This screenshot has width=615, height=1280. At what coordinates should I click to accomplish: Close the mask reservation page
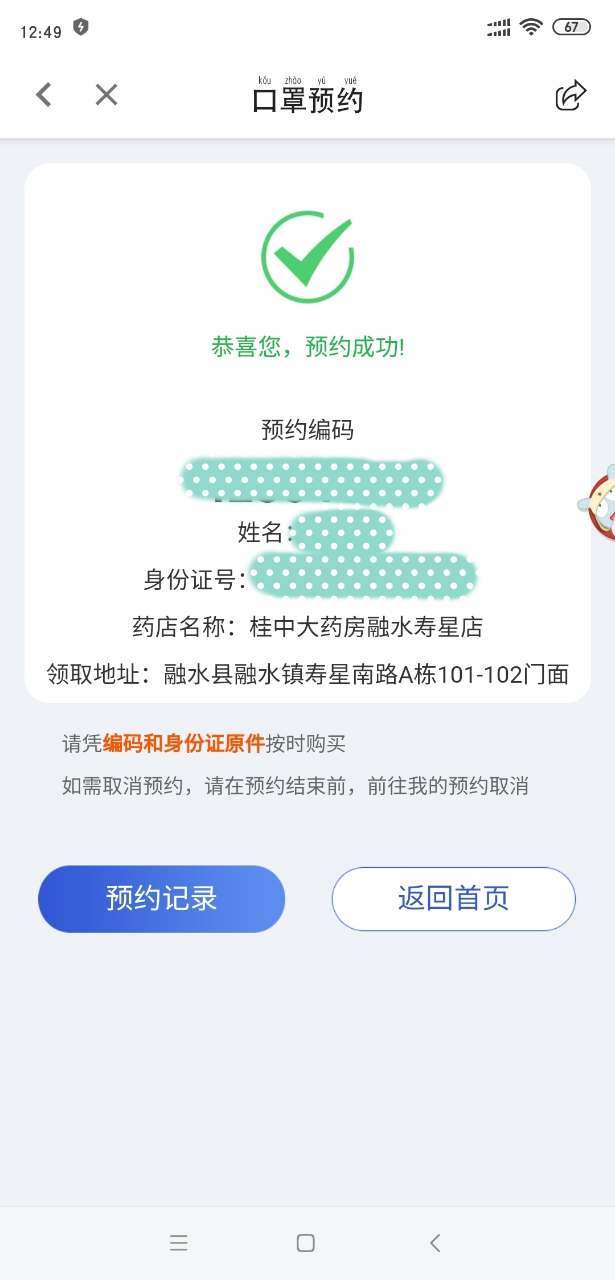[x=106, y=95]
